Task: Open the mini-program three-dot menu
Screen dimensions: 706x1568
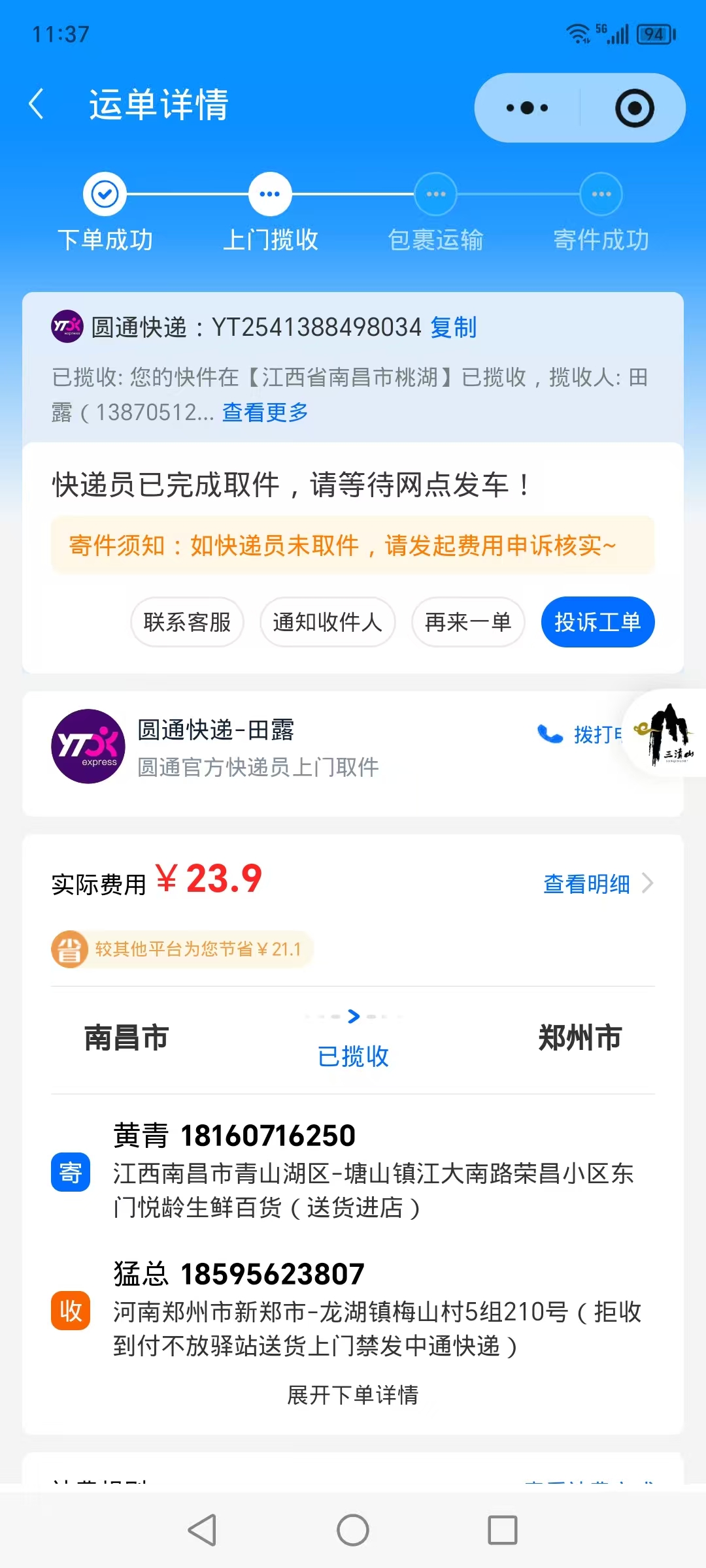Action: pyautogui.click(x=527, y=108)
